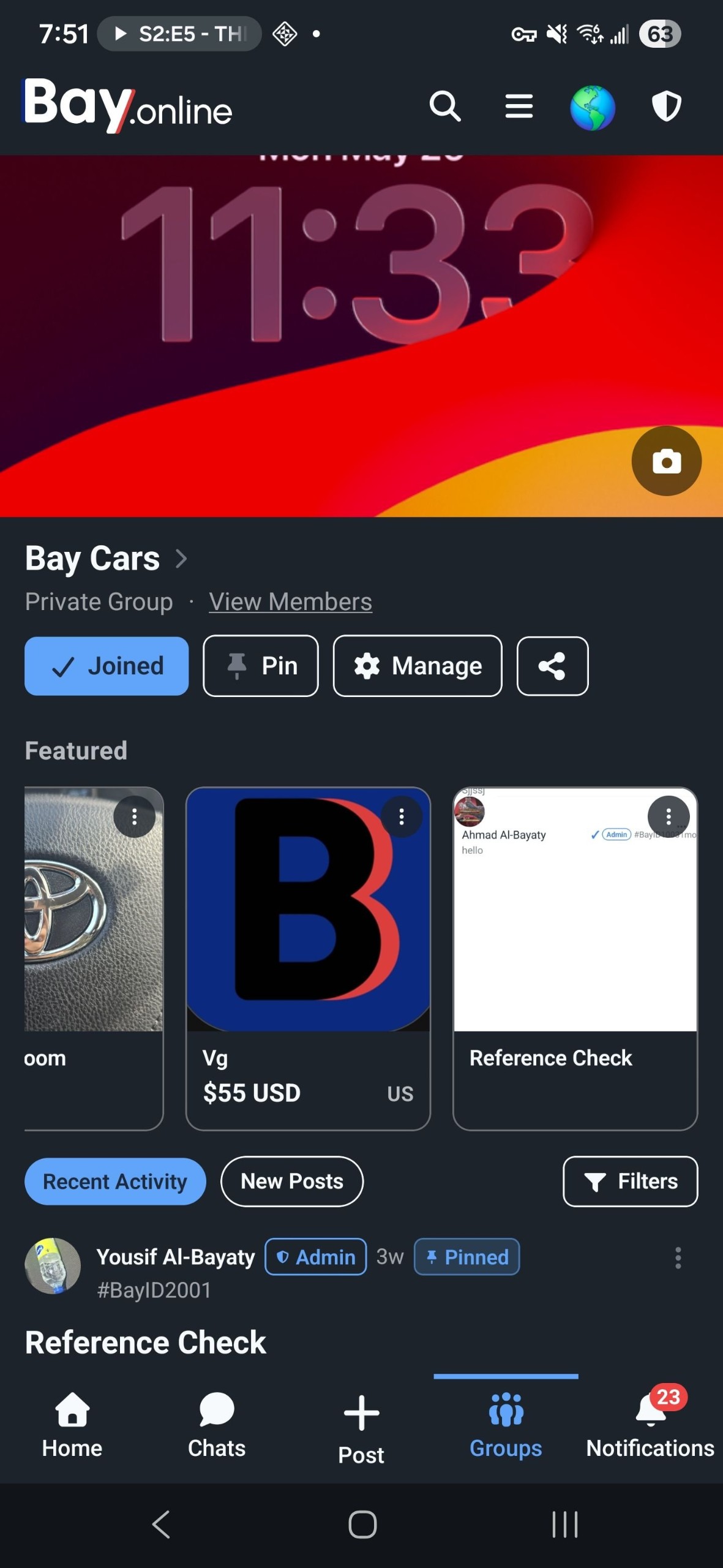The width and height of the screenshot is (723, 1568).
Task: Select the Recent Activity chip
Action: coord(115,1181)
